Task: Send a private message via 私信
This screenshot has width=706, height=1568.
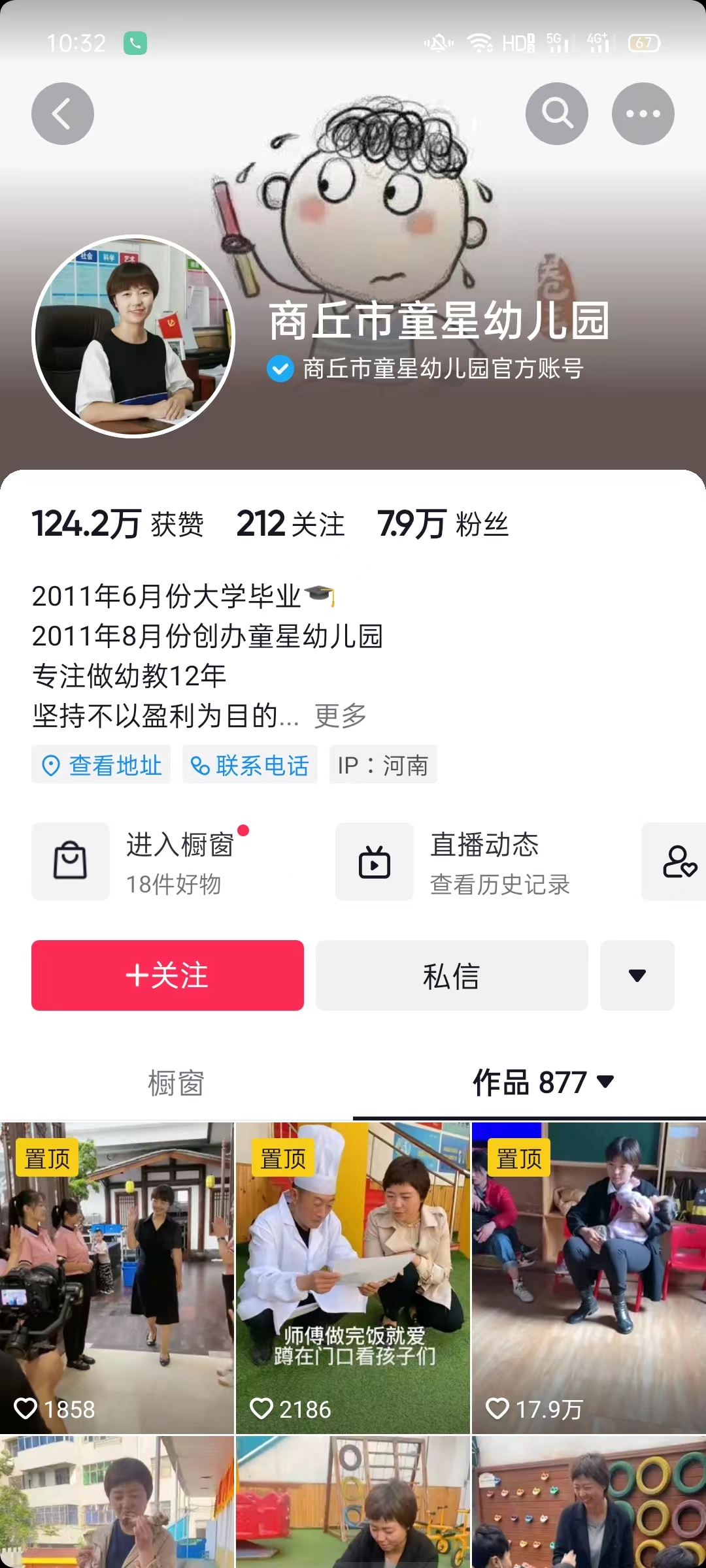Action: tap(452, 975)
